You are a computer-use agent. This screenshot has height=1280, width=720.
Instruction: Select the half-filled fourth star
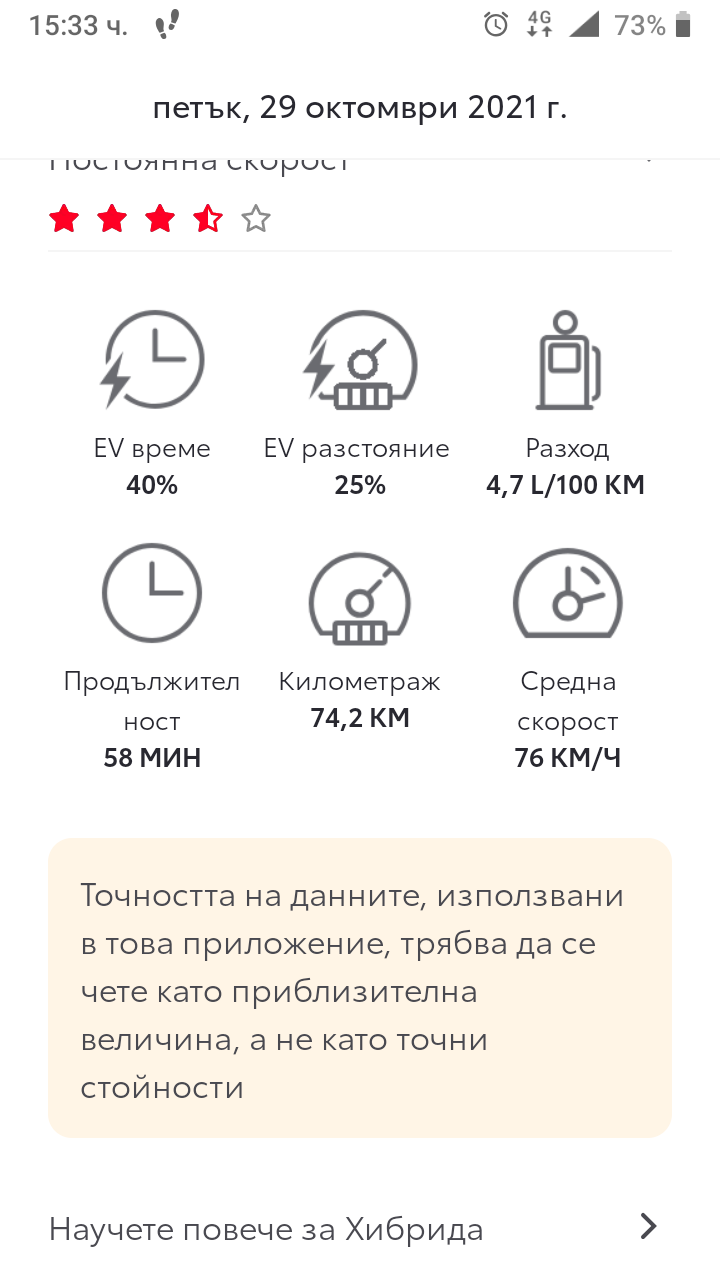(208, 218)
